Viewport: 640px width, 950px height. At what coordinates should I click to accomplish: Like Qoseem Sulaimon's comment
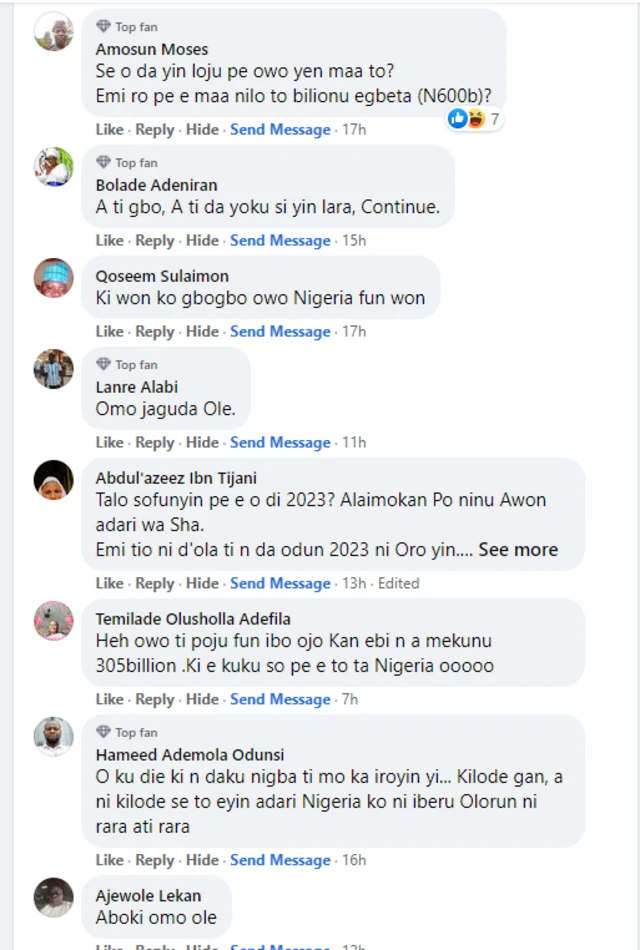click(x=109, y=331)
